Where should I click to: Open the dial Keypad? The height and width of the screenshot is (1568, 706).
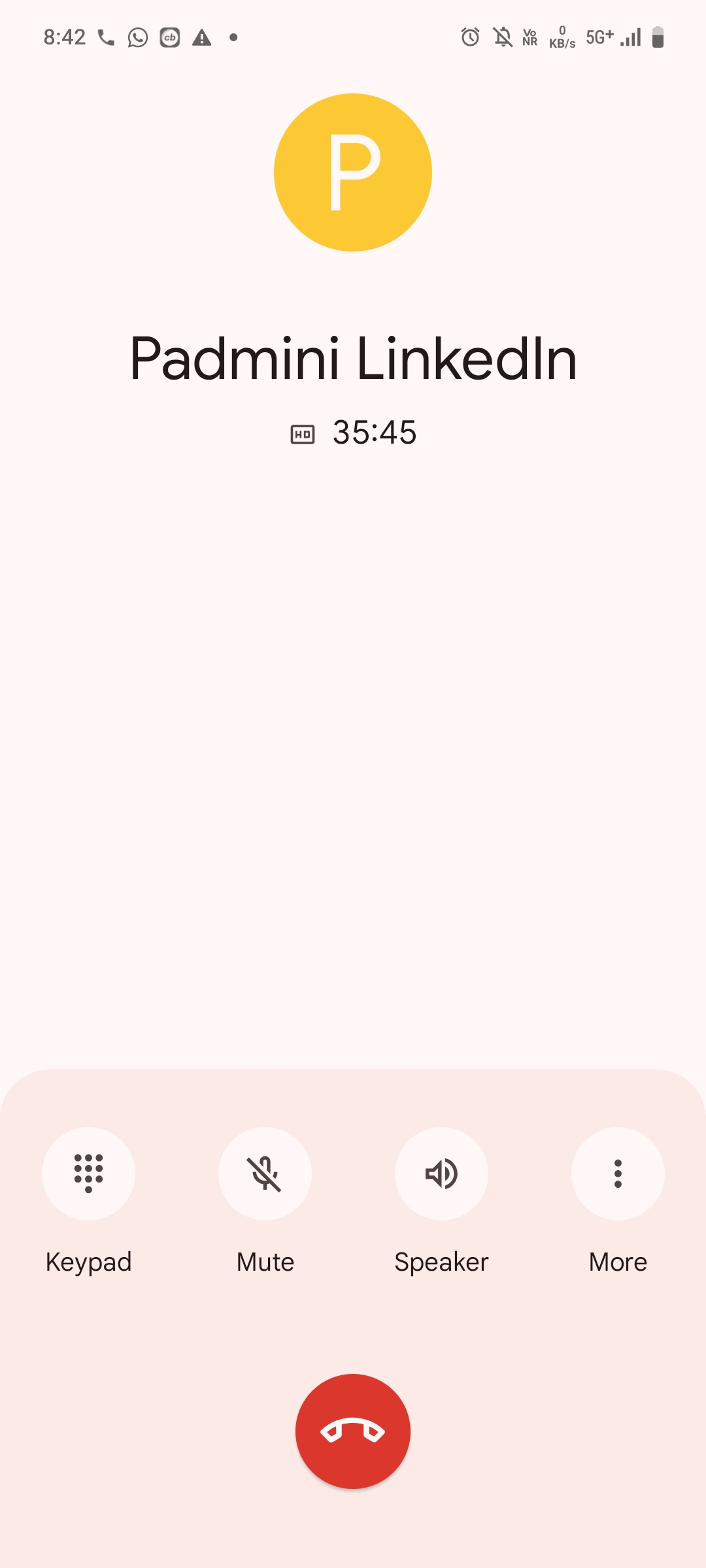point(88,1173)
